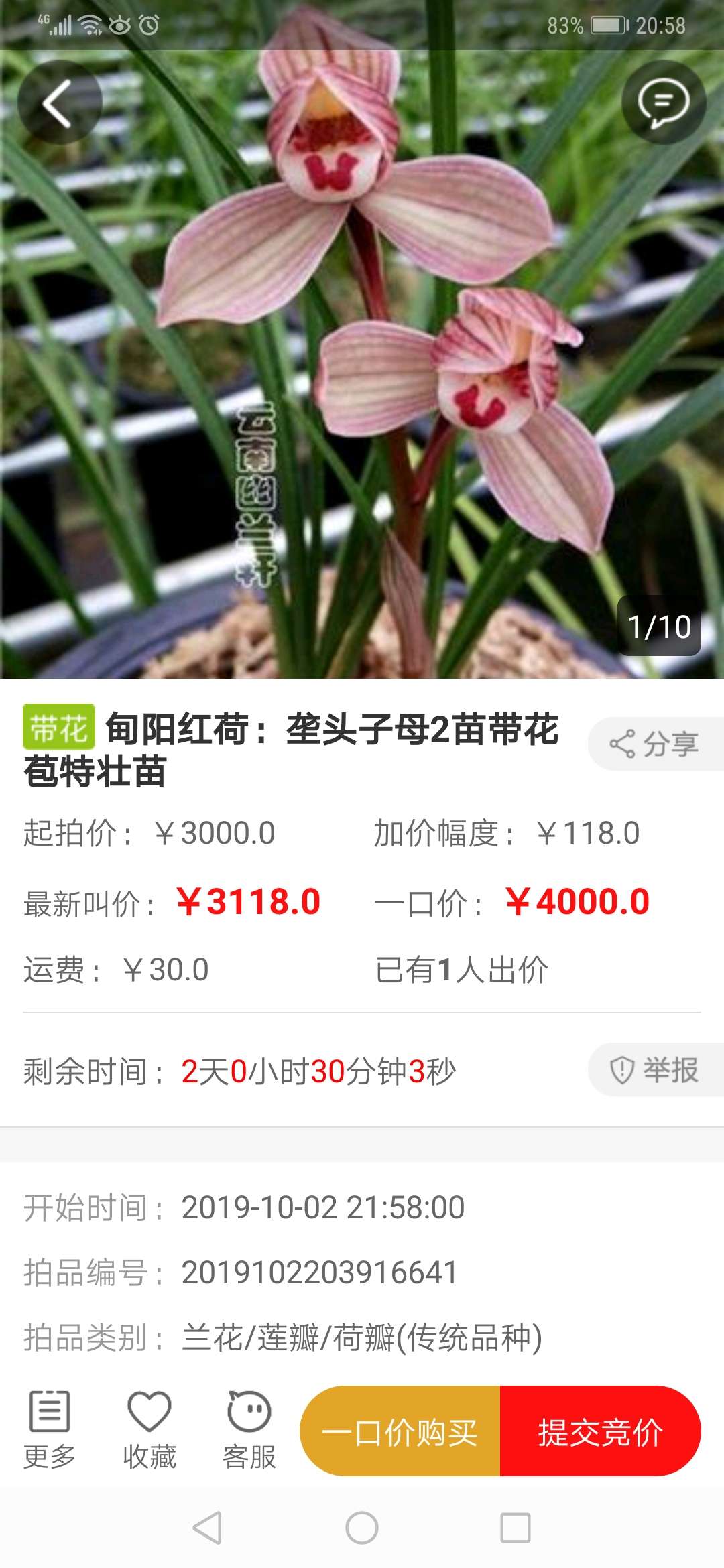Contact 客服 customer service
This screenshot has height=1568, width=724.
(x=249, y=1429)
